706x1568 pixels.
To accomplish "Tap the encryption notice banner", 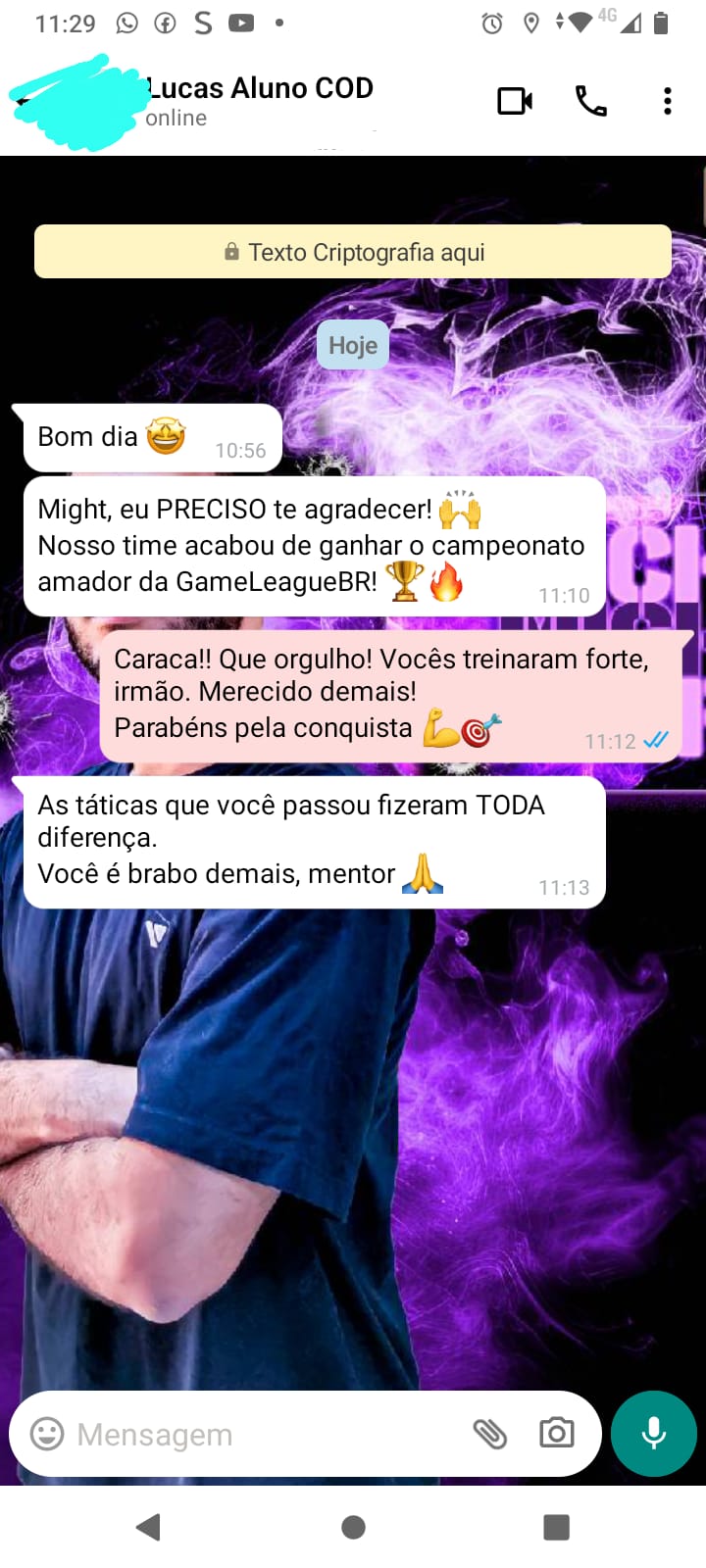I will (353, 252).
